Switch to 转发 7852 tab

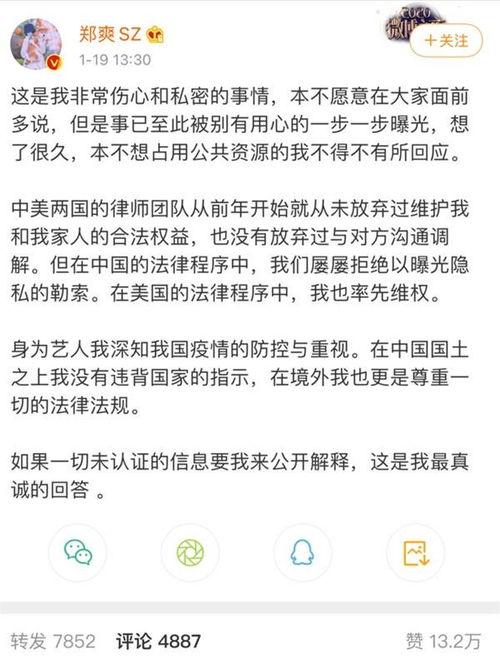tap(53, 641)
